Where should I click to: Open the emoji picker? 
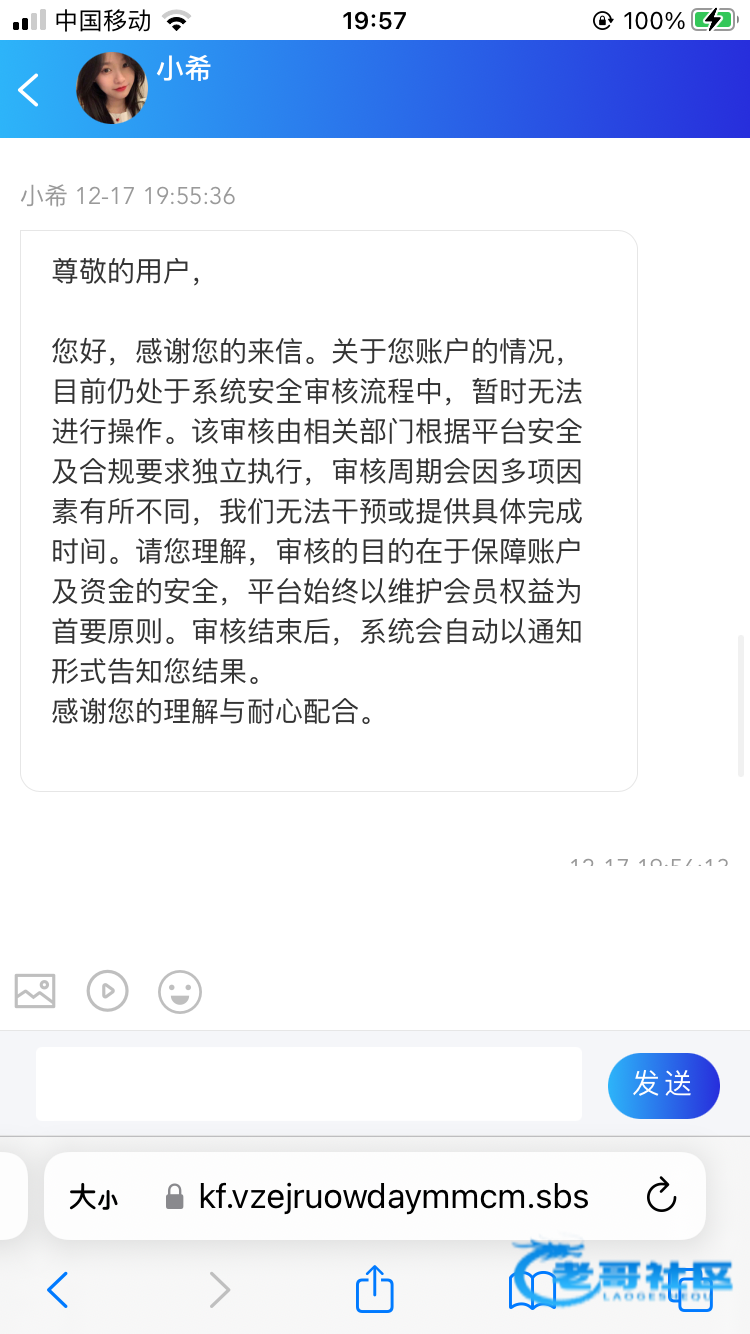(x=180, y=992)
